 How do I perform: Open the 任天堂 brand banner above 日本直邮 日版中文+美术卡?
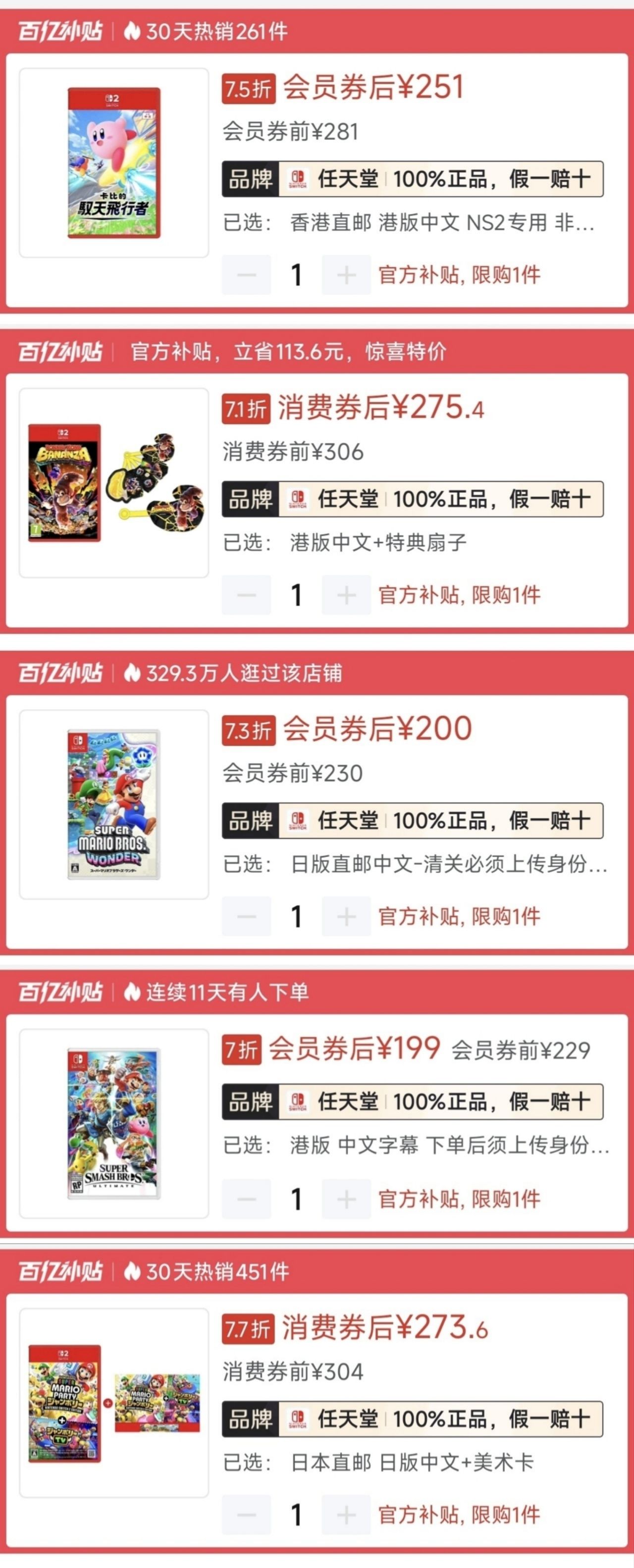pyautogui.click(x=412, y=1419)
